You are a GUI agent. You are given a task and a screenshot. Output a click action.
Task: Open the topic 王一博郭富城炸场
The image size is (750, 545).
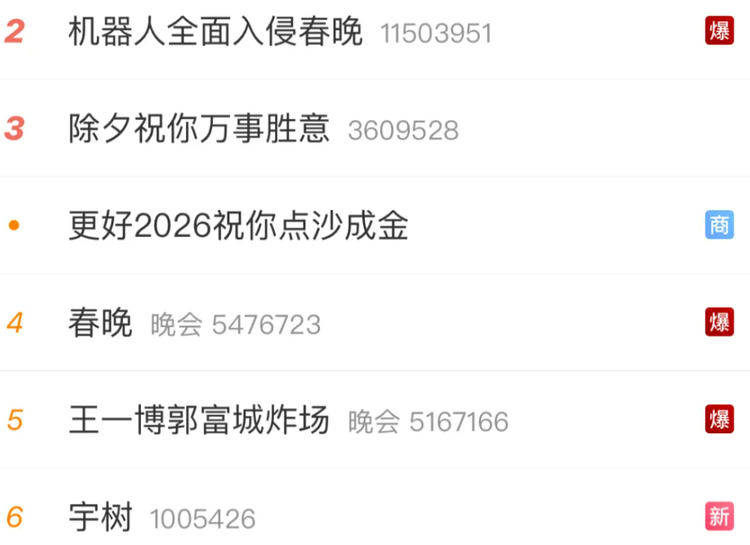click(x=199, y=421)
